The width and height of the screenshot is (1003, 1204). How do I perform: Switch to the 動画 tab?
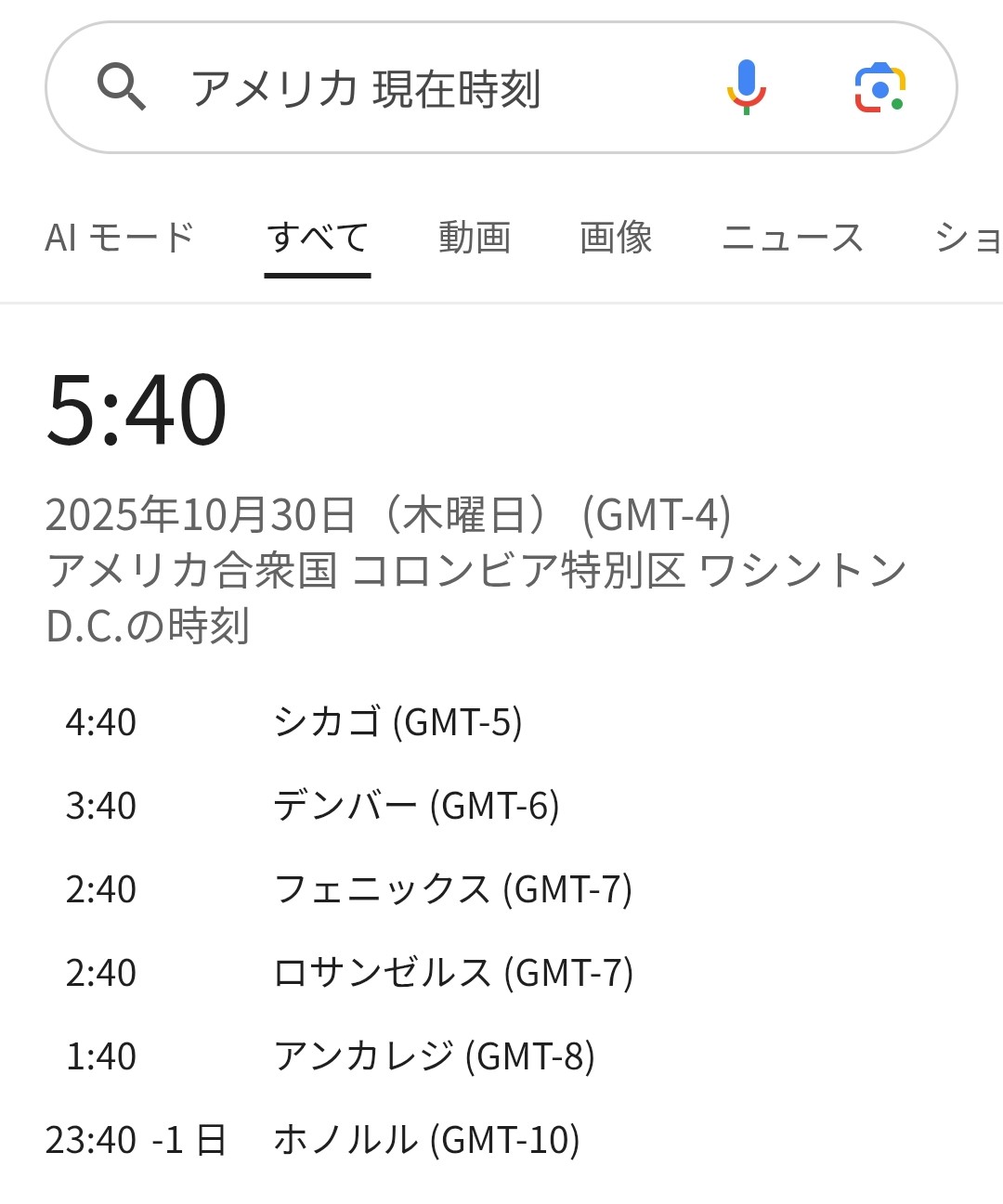[475, 238]
